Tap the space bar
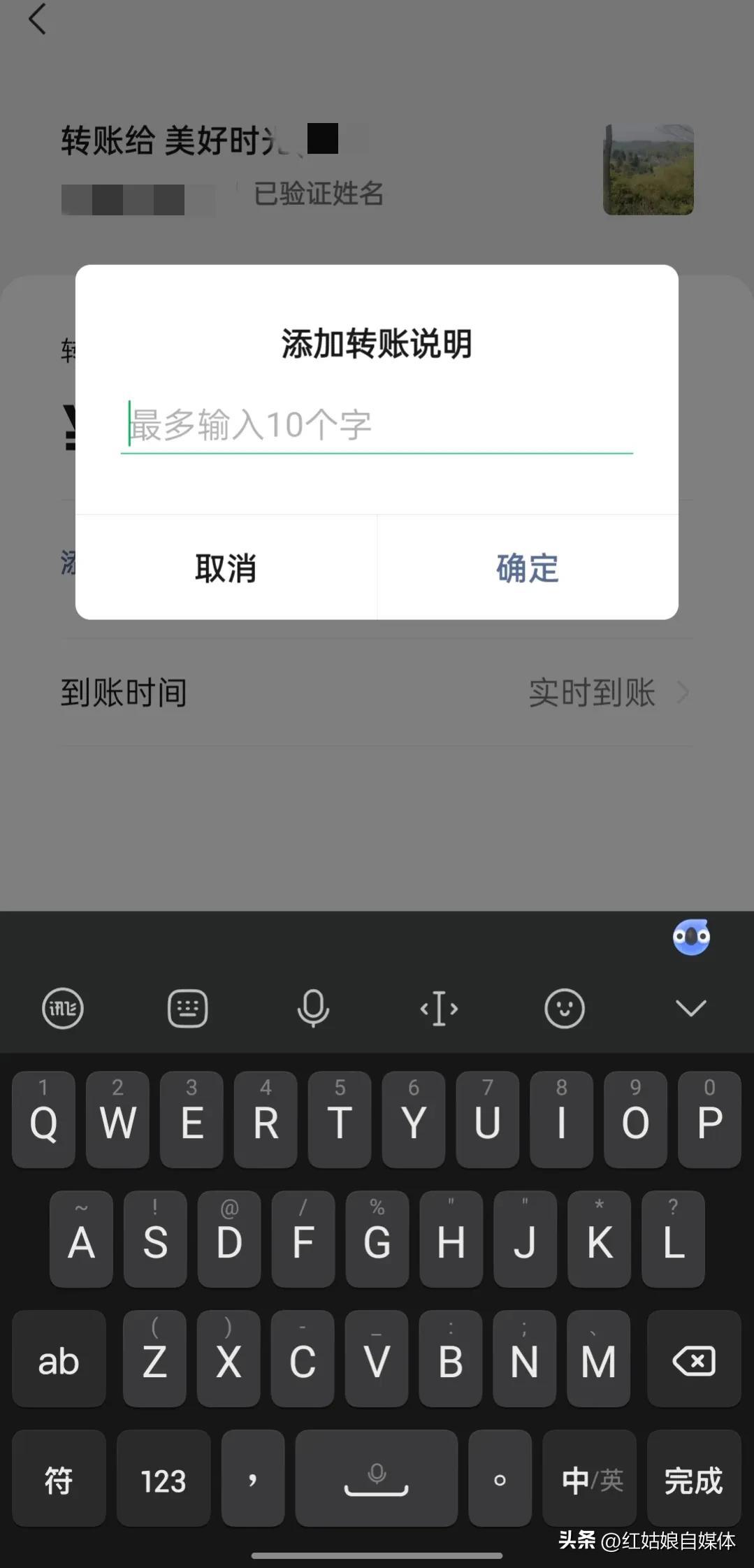This screenshot has width=754, height=1568. tap(377, 1478)
